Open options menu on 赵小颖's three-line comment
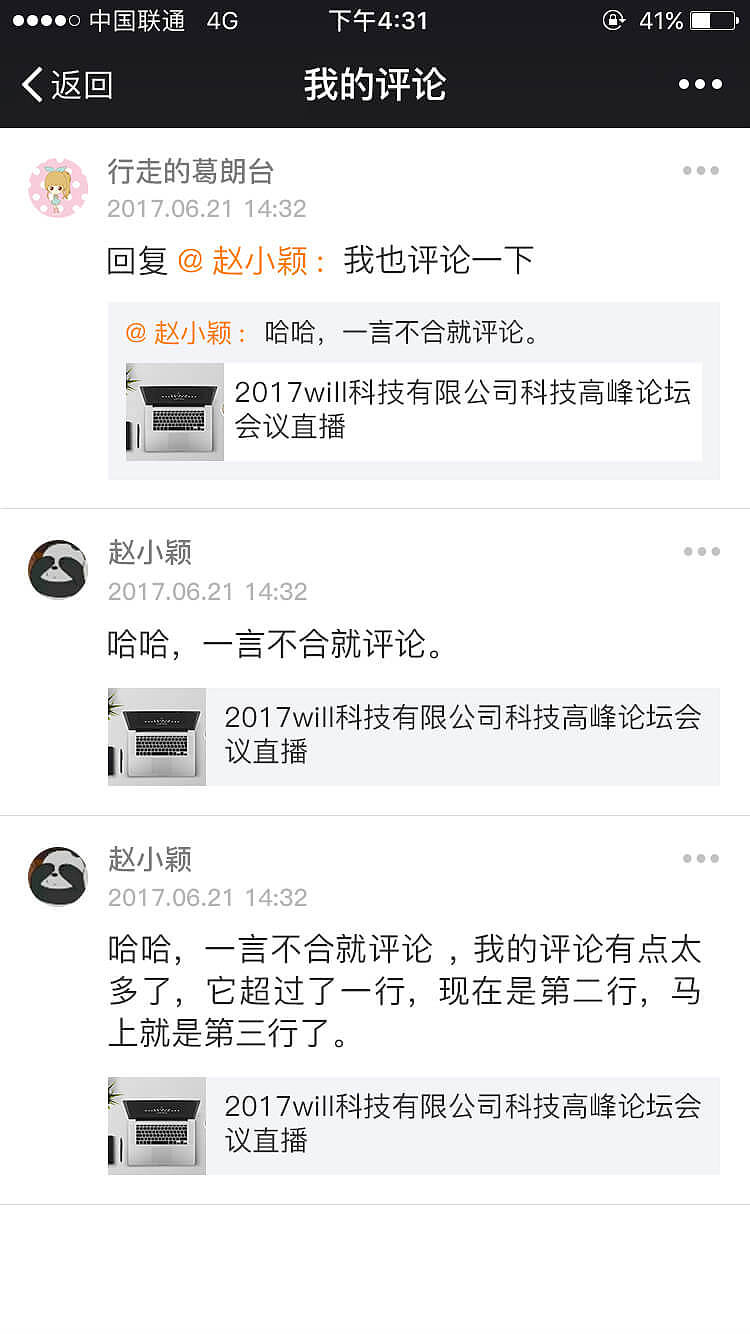 point(700,858)
